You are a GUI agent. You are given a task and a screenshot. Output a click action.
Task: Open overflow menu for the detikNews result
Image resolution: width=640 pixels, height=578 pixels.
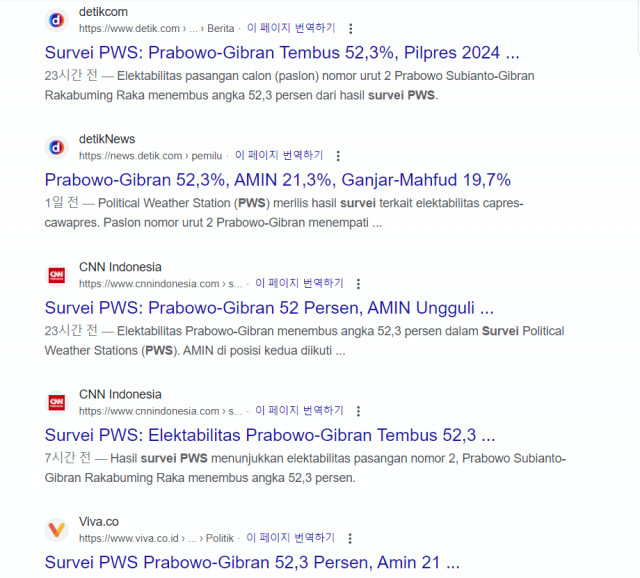click(x=338, y=156)
